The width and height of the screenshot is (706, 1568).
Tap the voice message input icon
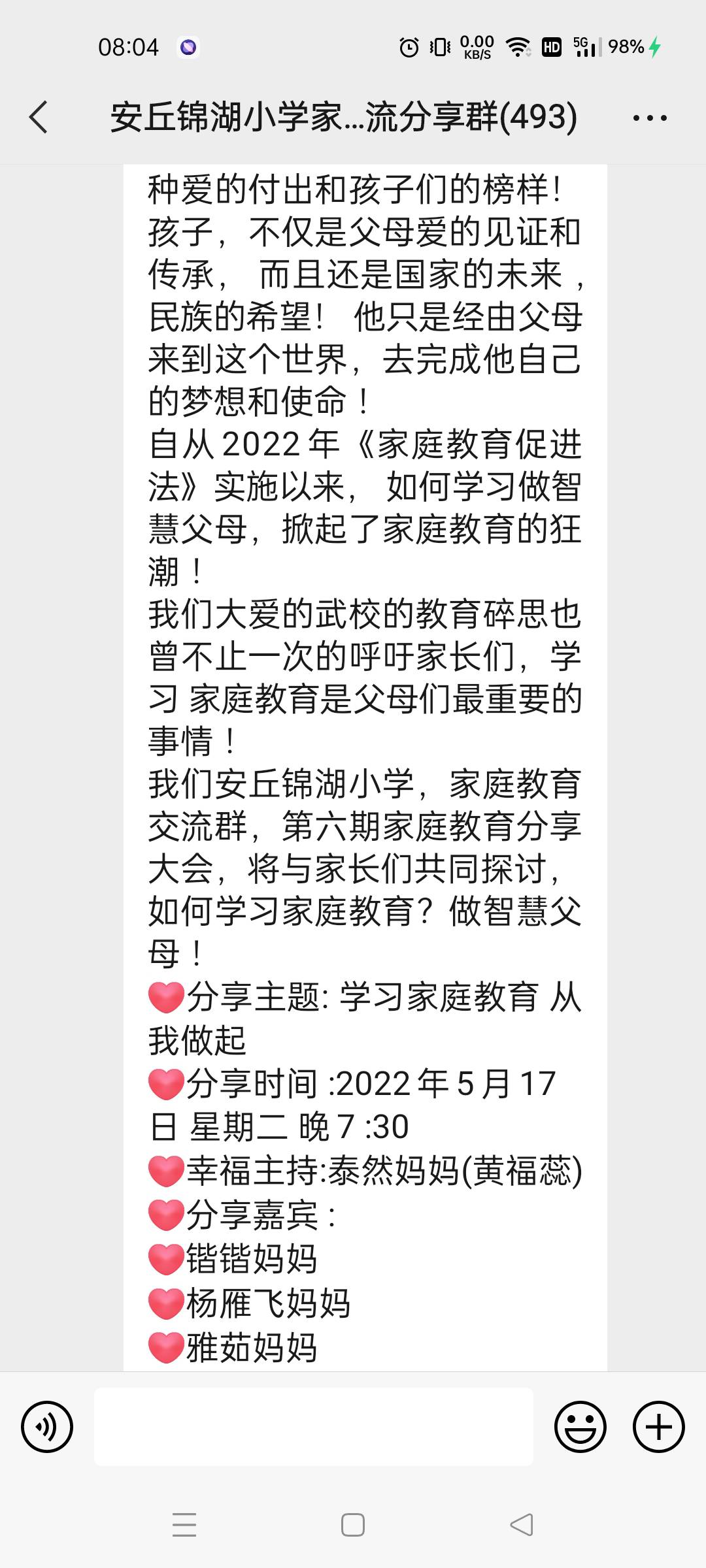click(46, 1427)
